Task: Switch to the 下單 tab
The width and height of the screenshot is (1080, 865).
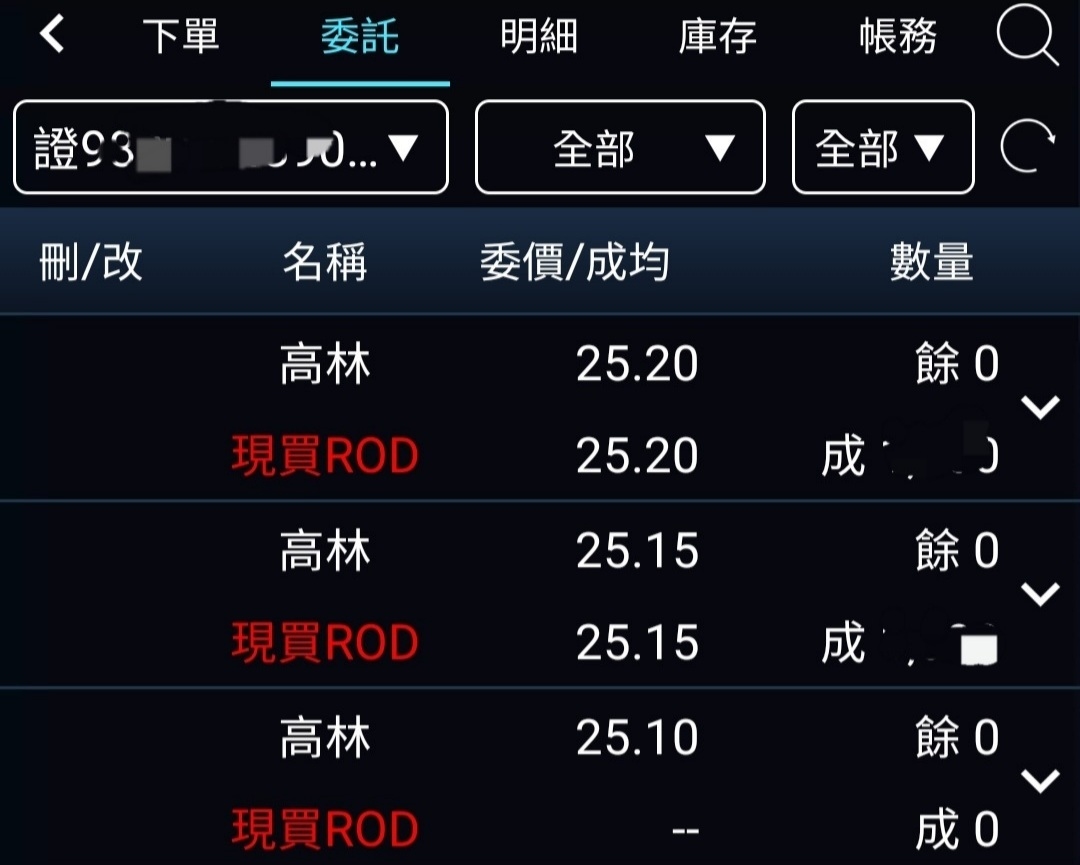Action: click(180, 38)
